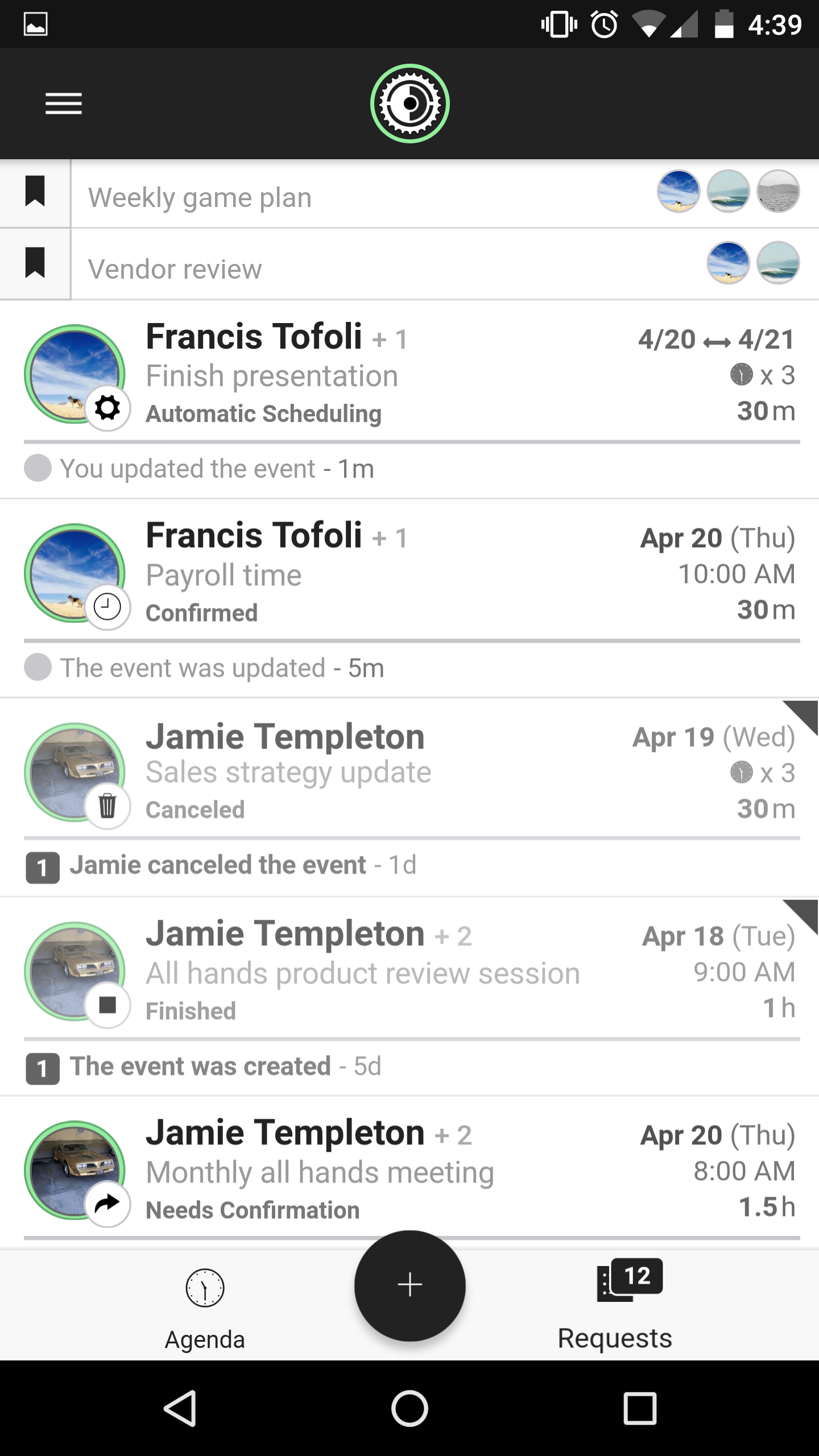The image size is (819, 1456).
Task: Create a new event with plus button
Action: coord(409,1285)
